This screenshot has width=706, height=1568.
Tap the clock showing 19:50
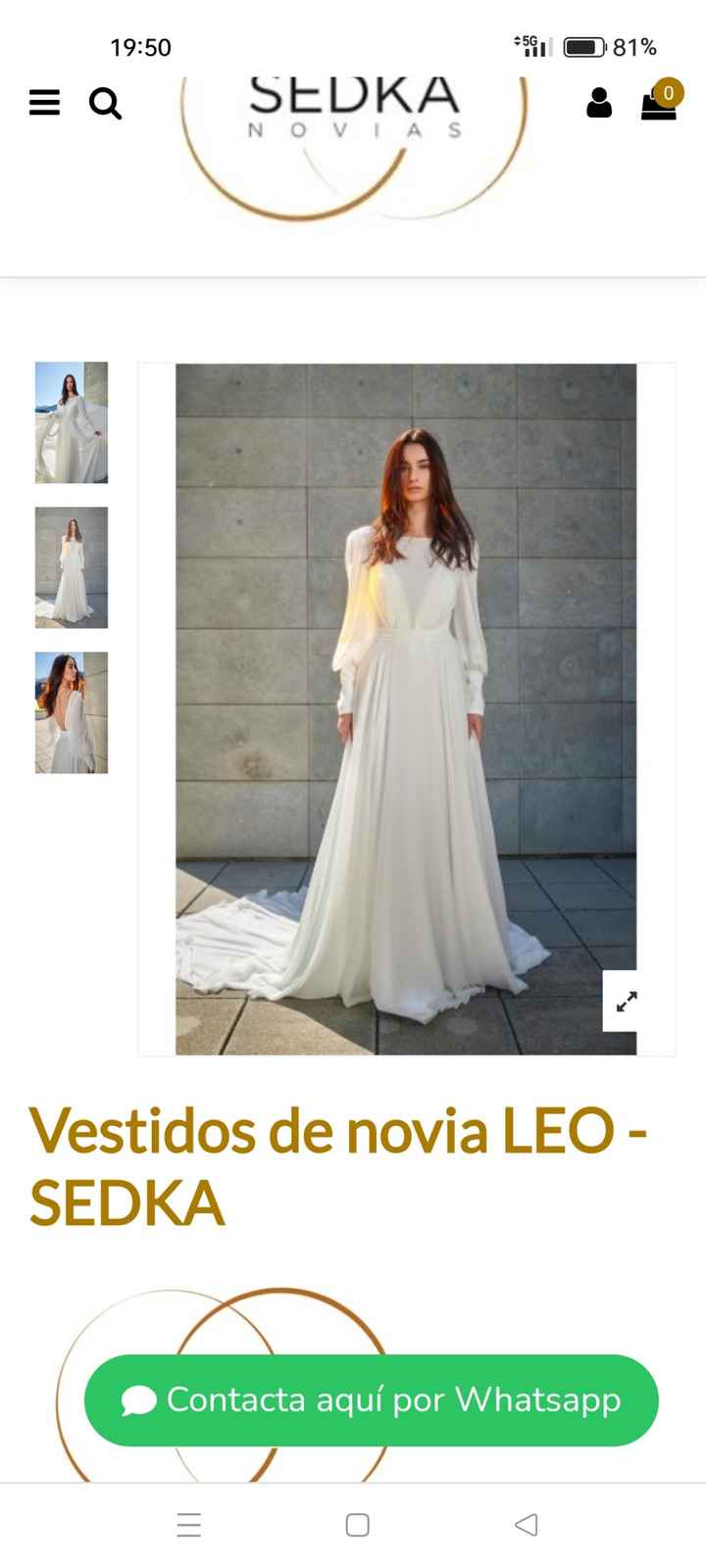(x=141, y=46)
